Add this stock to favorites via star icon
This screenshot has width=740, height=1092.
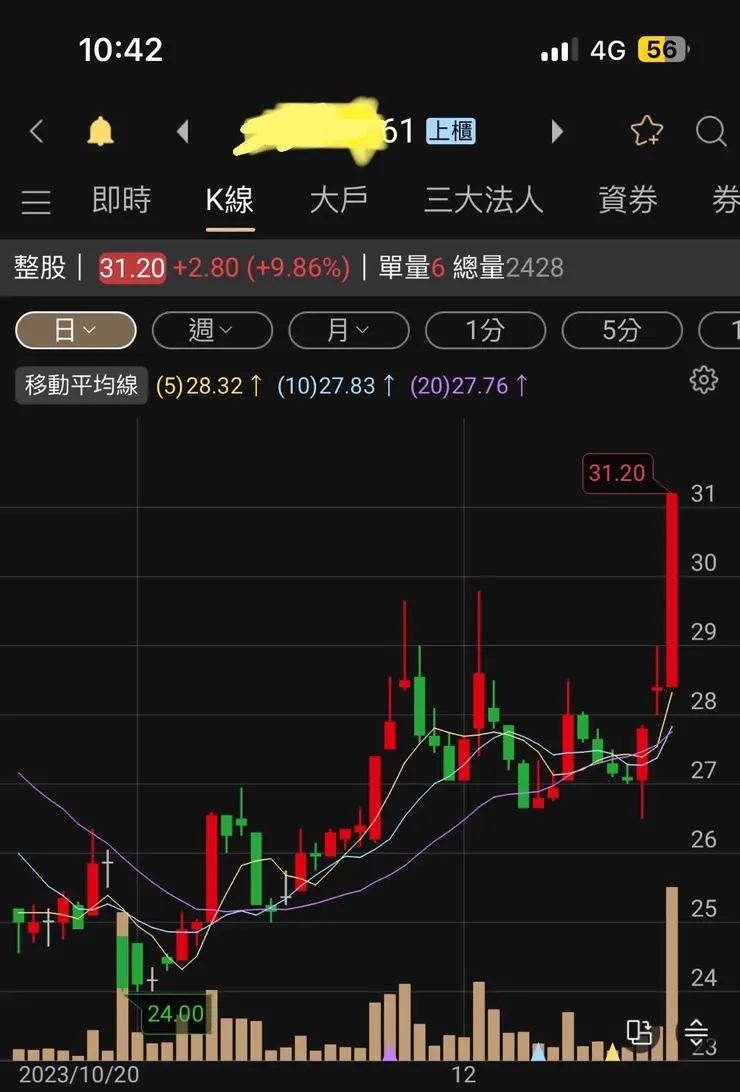tap(646, 131)
